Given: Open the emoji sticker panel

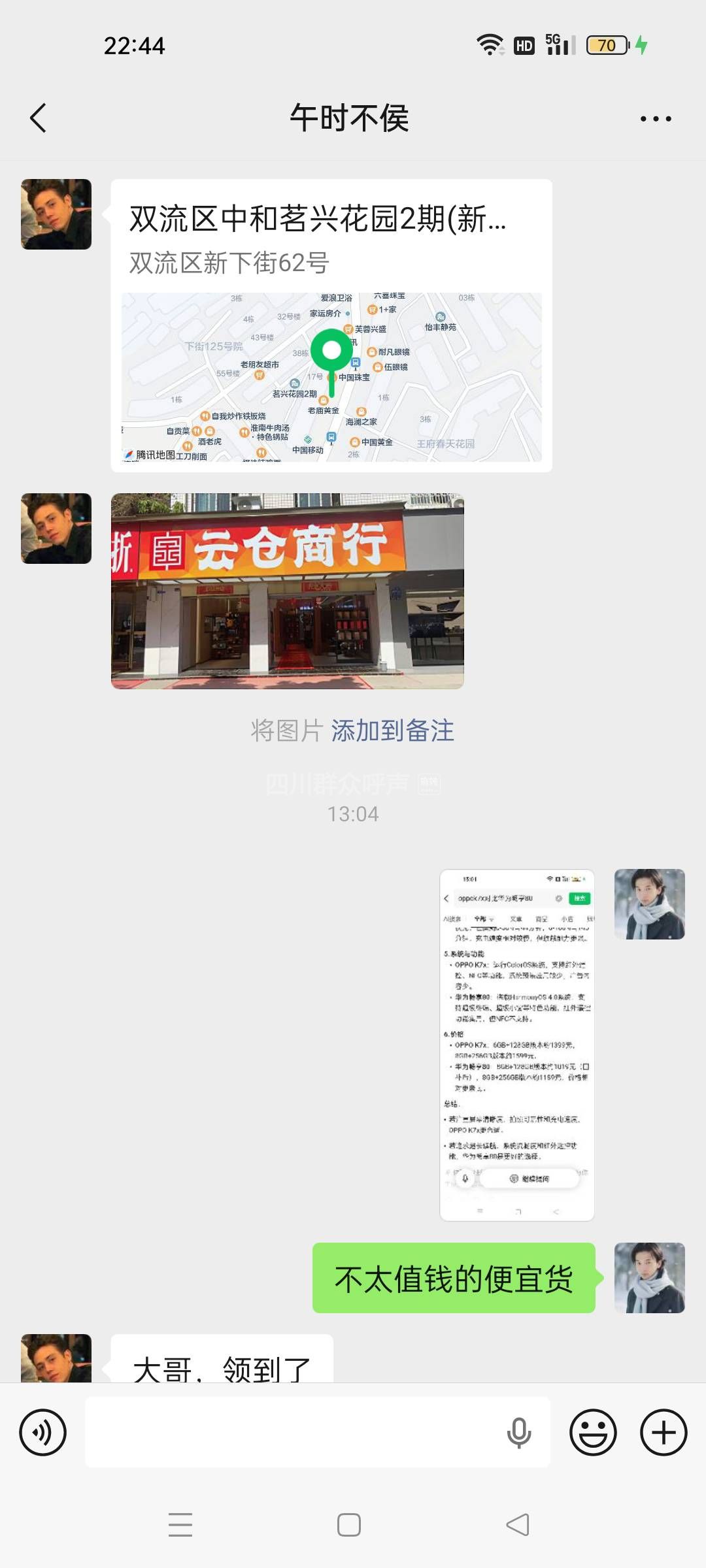Looking at the screenshot, I should tap(593, 1433).
